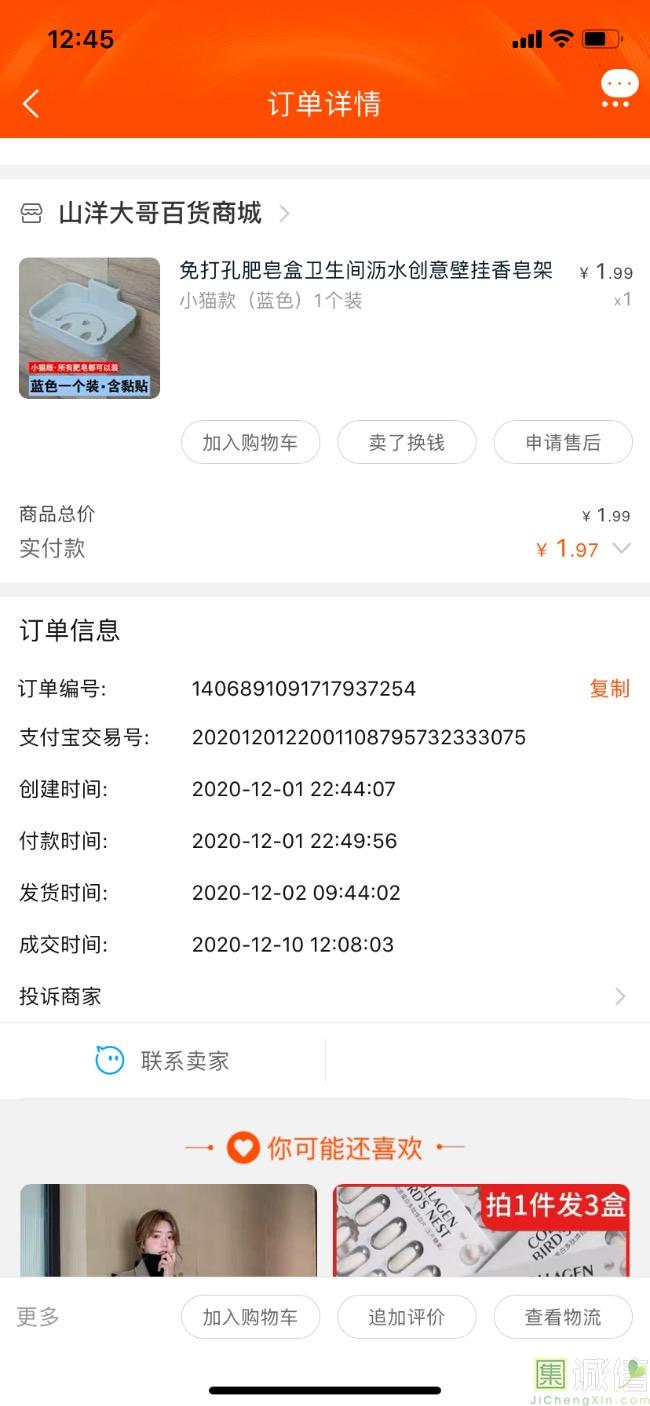Open the message bubble icon
Viewport: 650px width, 1406px height.
pos(619,88)
